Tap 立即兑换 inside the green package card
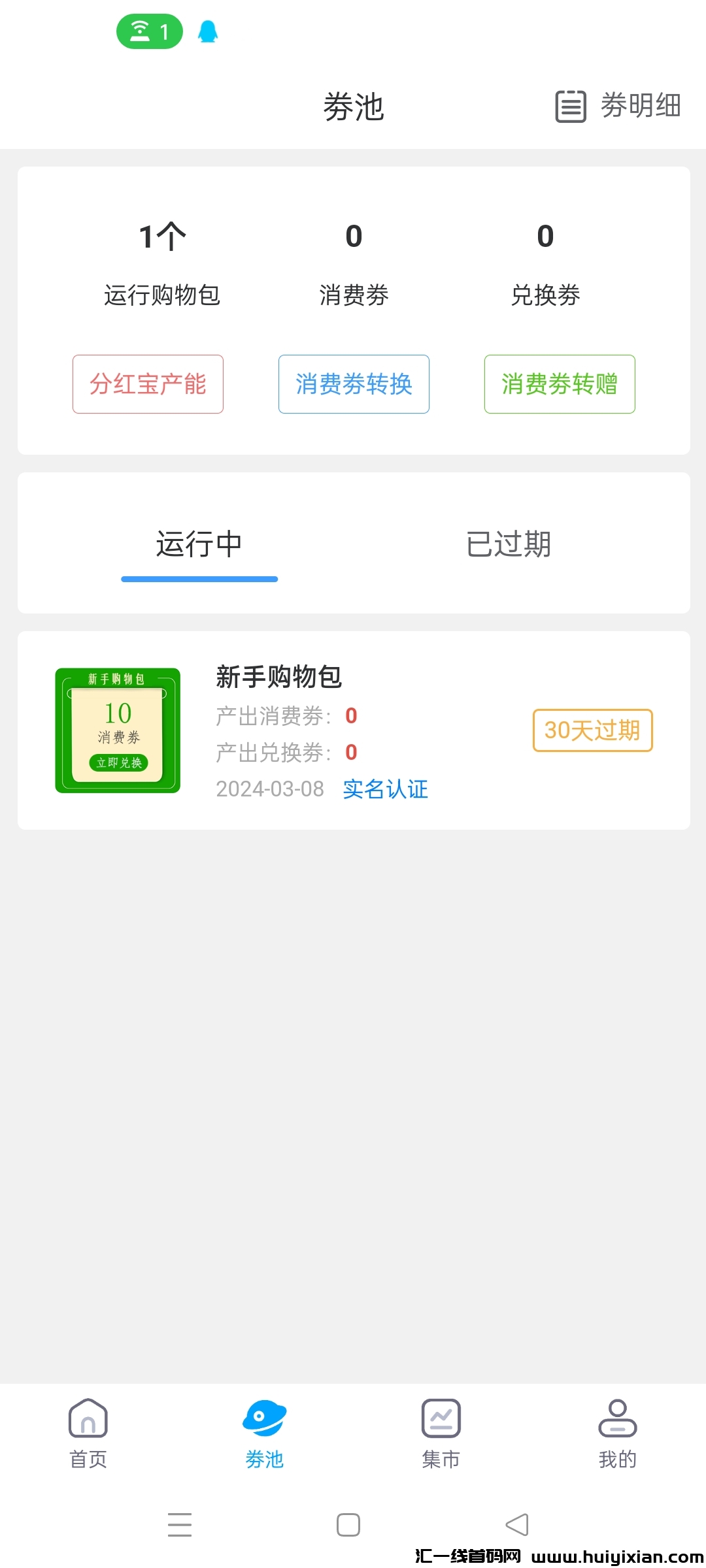 (x=118, y=762)
